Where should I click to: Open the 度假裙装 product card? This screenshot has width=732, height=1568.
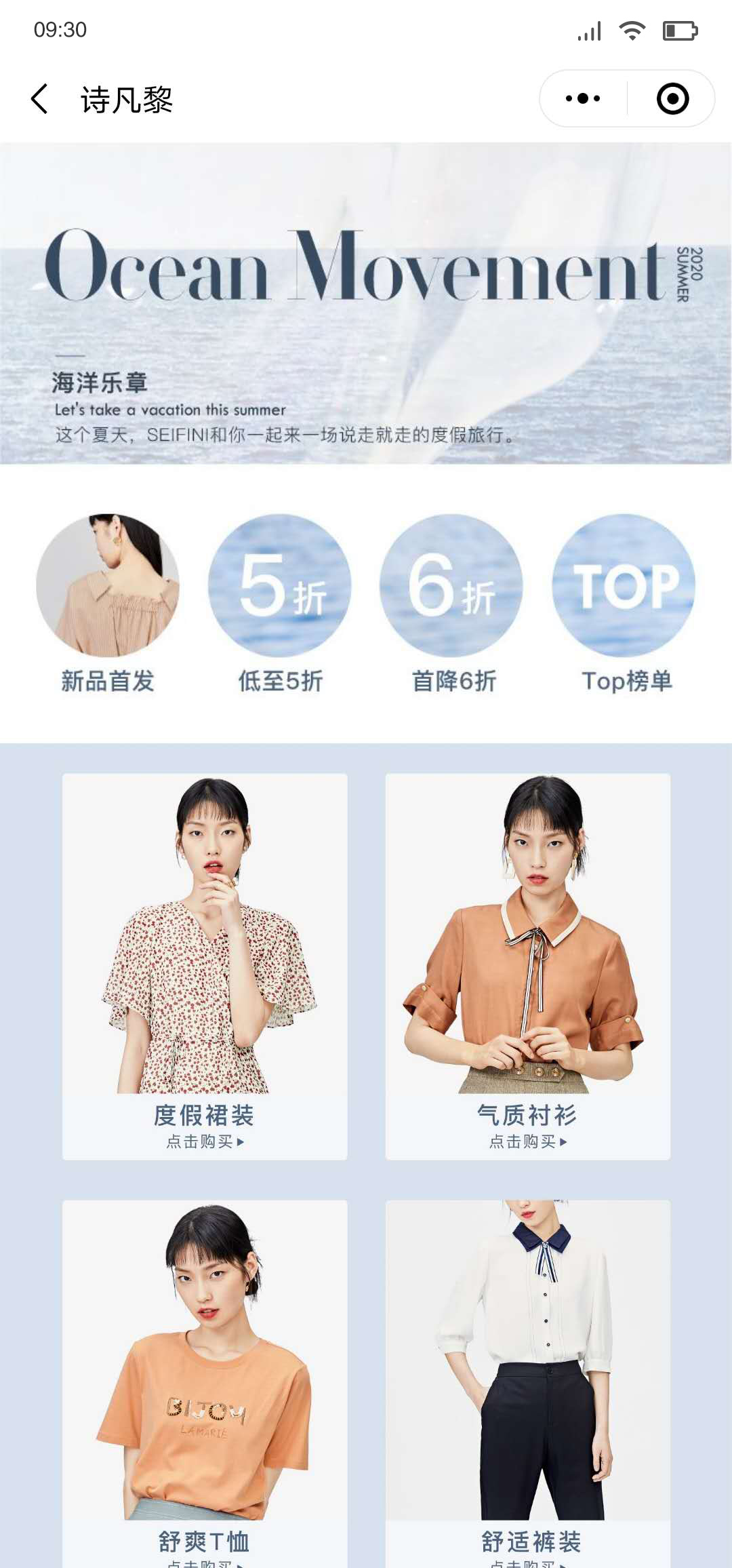click(x=205, y=966)
